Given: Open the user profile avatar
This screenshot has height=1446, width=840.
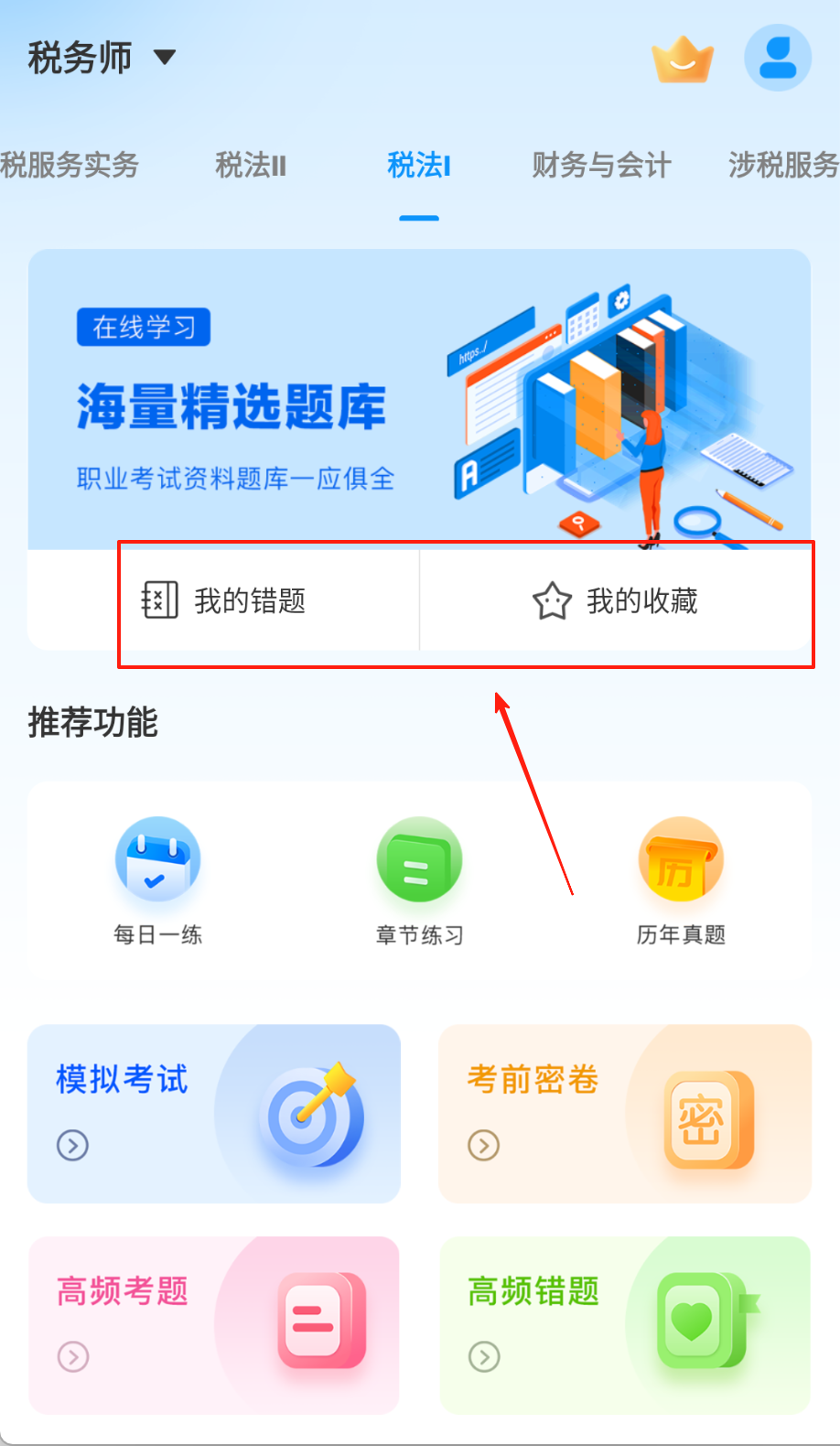Looking at the screenshot, I should click(x=778, y=58).
